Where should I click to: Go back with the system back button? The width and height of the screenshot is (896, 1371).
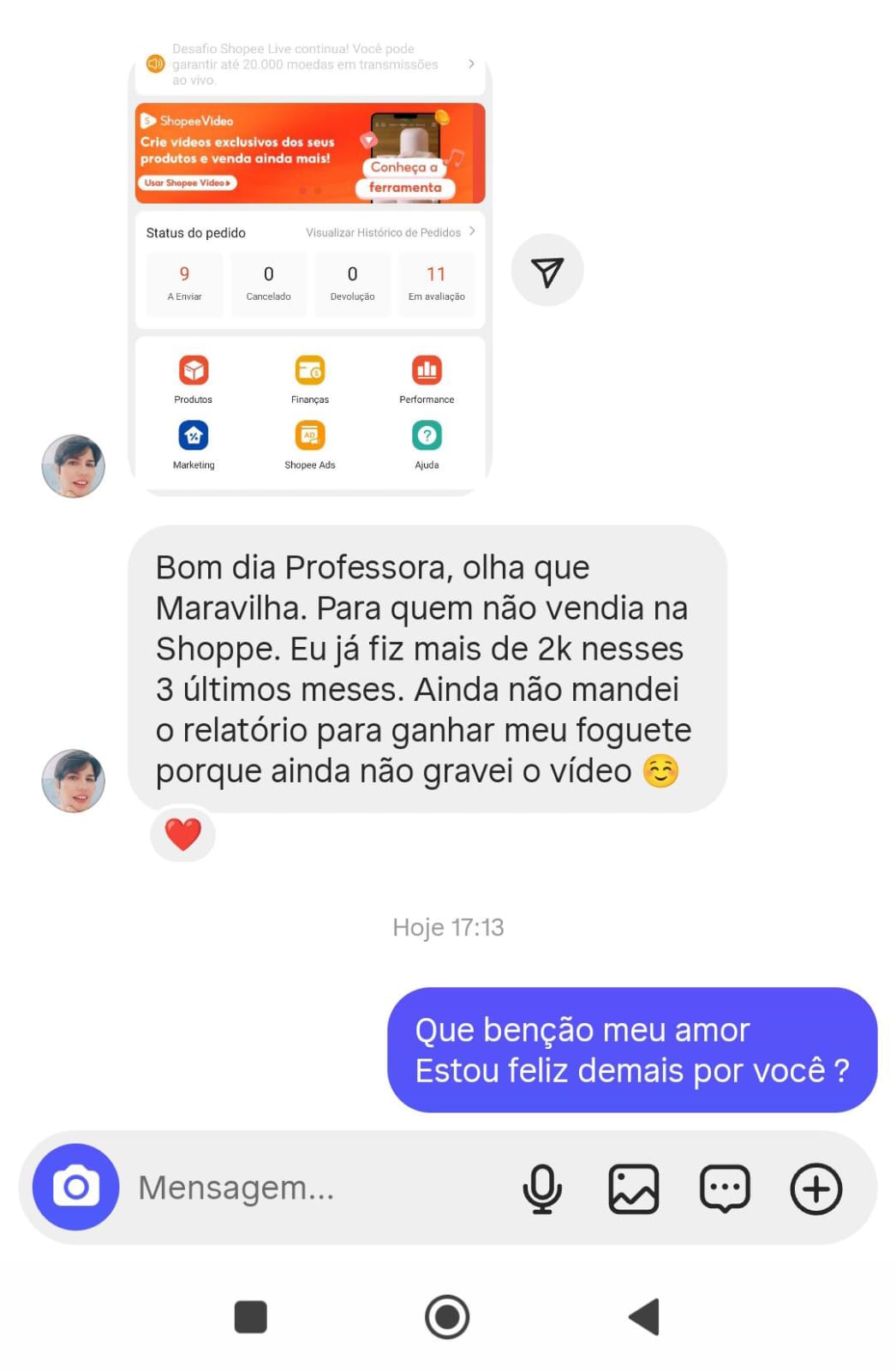tap(644, 1317)
